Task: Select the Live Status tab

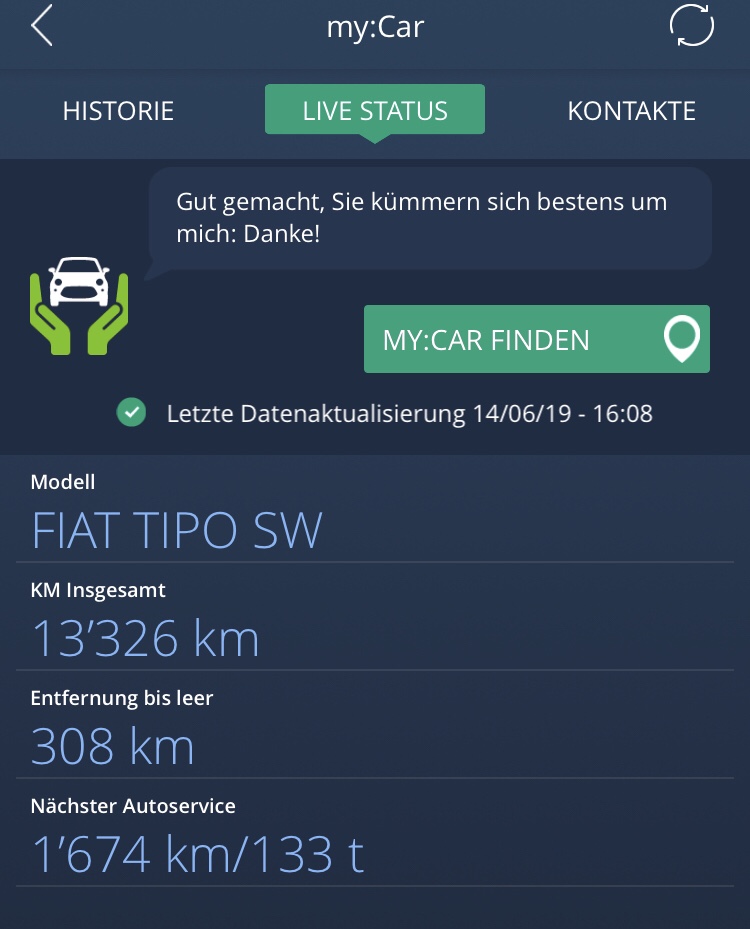Action: [375, 110]
